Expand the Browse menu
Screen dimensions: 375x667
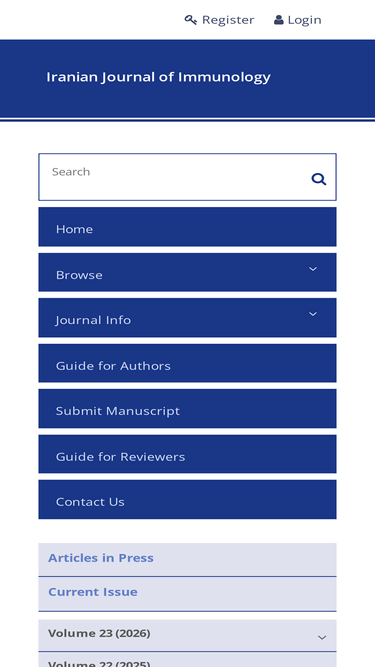[188, 272]
